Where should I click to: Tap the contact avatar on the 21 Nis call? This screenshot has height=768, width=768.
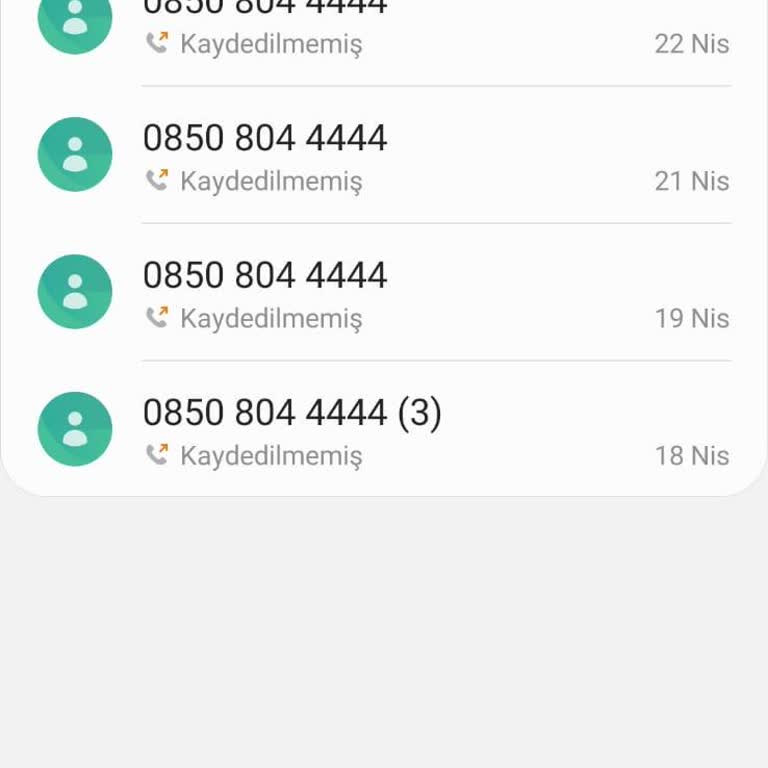[x=75, y=154]
